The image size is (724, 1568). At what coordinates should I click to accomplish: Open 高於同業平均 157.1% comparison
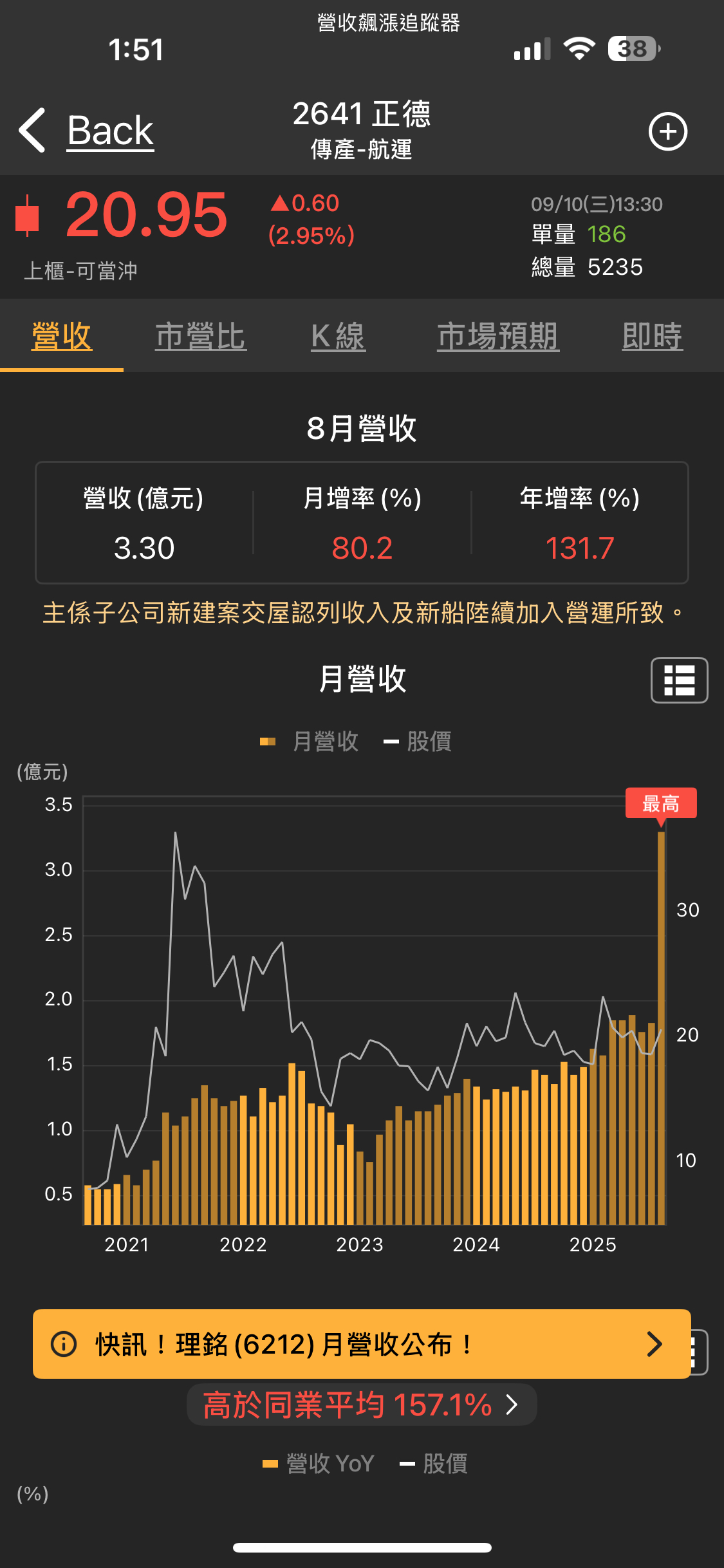[x=361, y=1405]
